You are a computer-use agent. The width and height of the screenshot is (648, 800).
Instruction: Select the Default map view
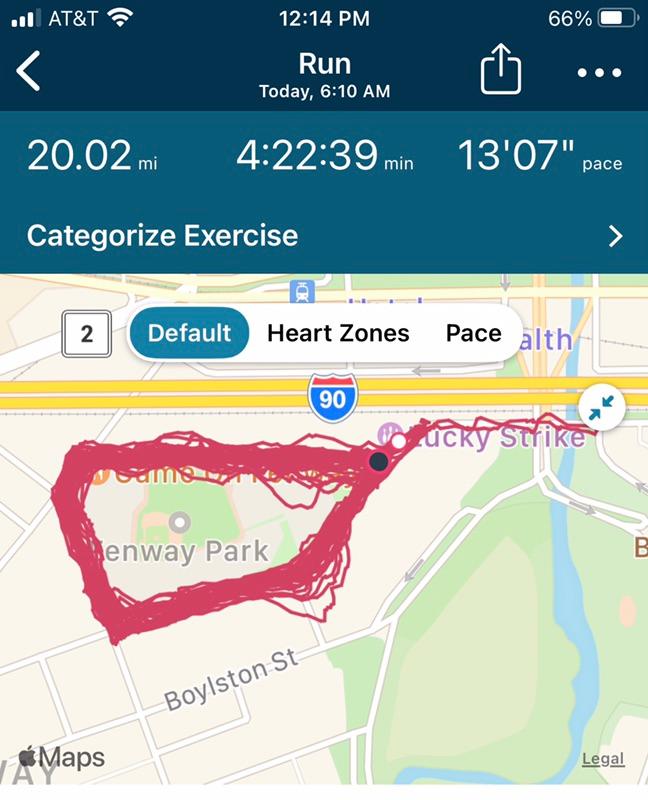(x=189, y=333)
